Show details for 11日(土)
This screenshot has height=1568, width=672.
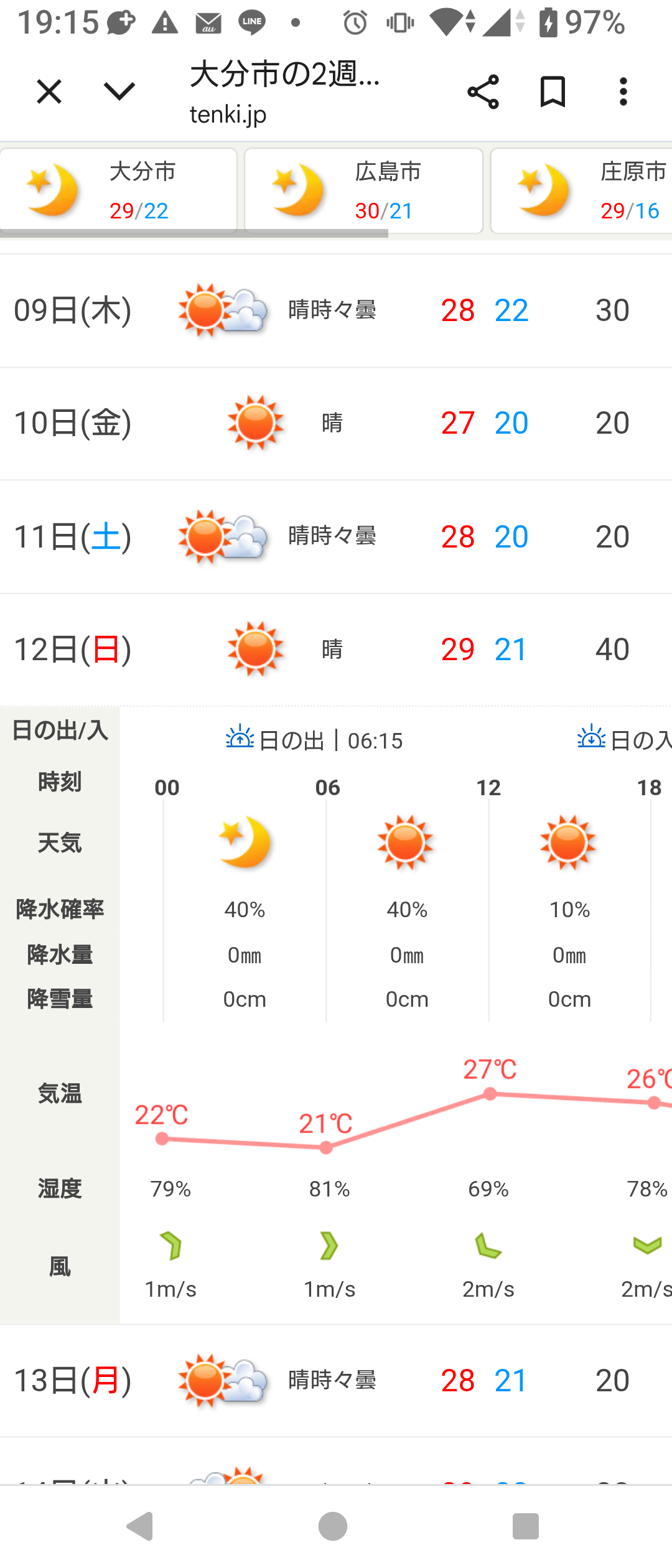(x=336, y=536)
